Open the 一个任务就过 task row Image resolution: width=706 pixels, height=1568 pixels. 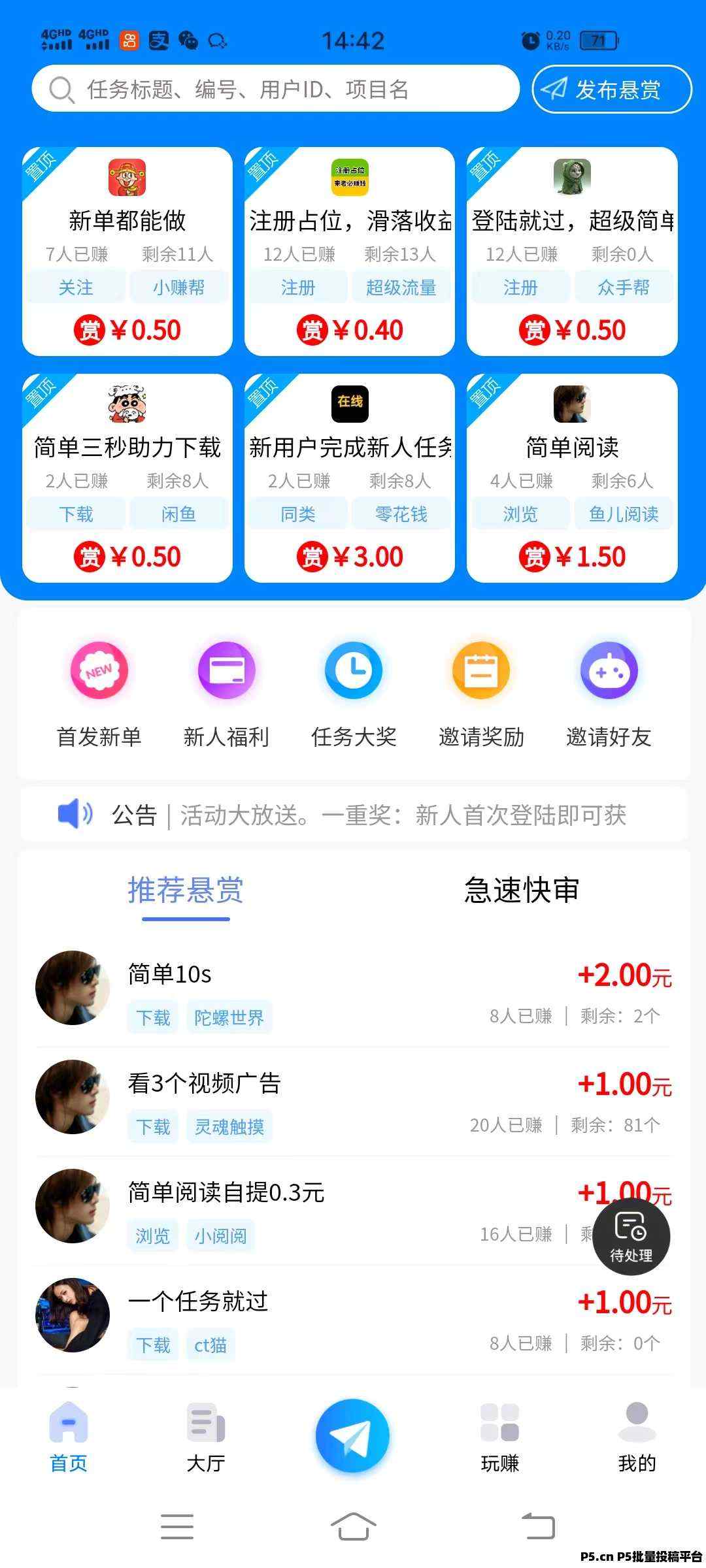coord(353,1320)
